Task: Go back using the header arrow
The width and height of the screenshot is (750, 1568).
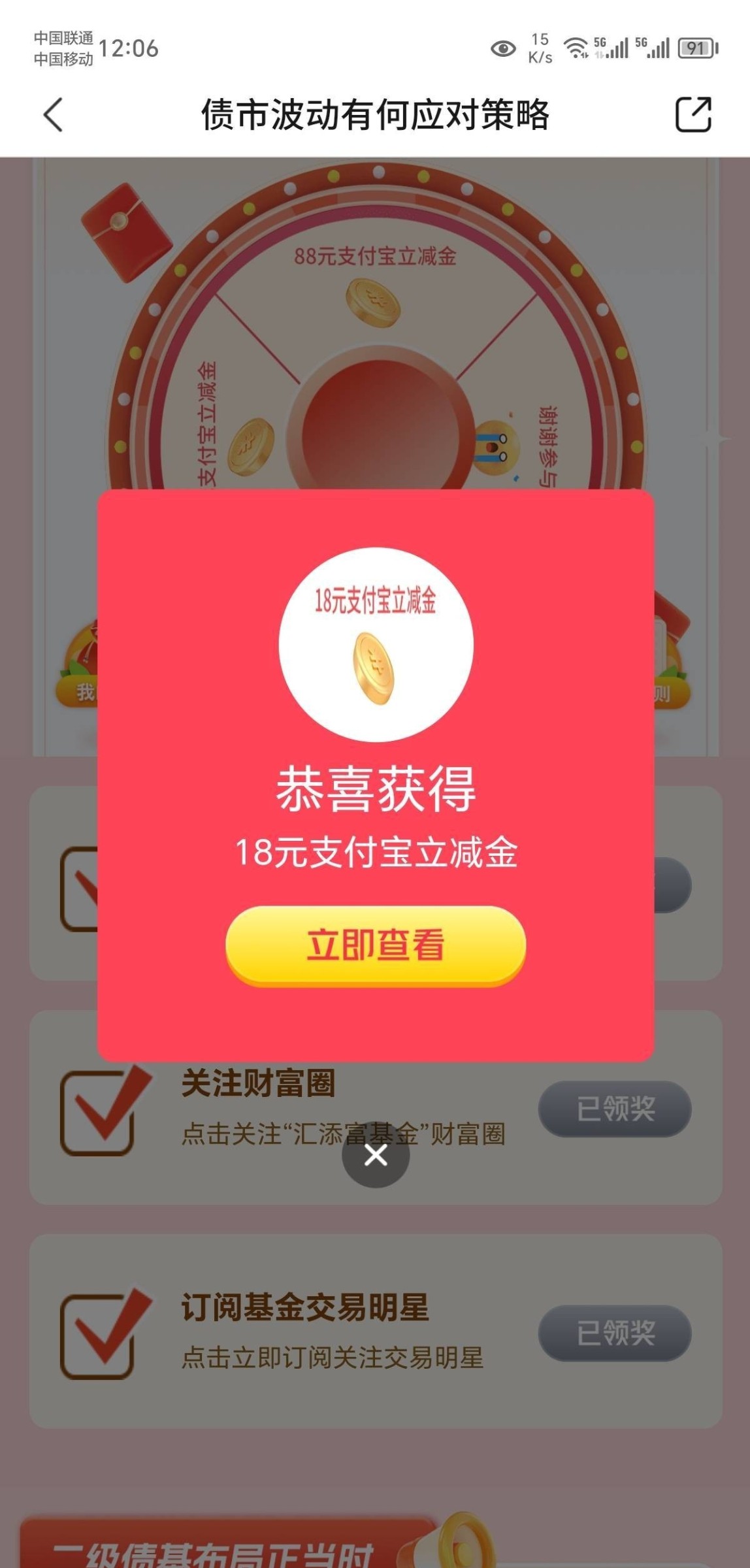Action: [54, 115]
